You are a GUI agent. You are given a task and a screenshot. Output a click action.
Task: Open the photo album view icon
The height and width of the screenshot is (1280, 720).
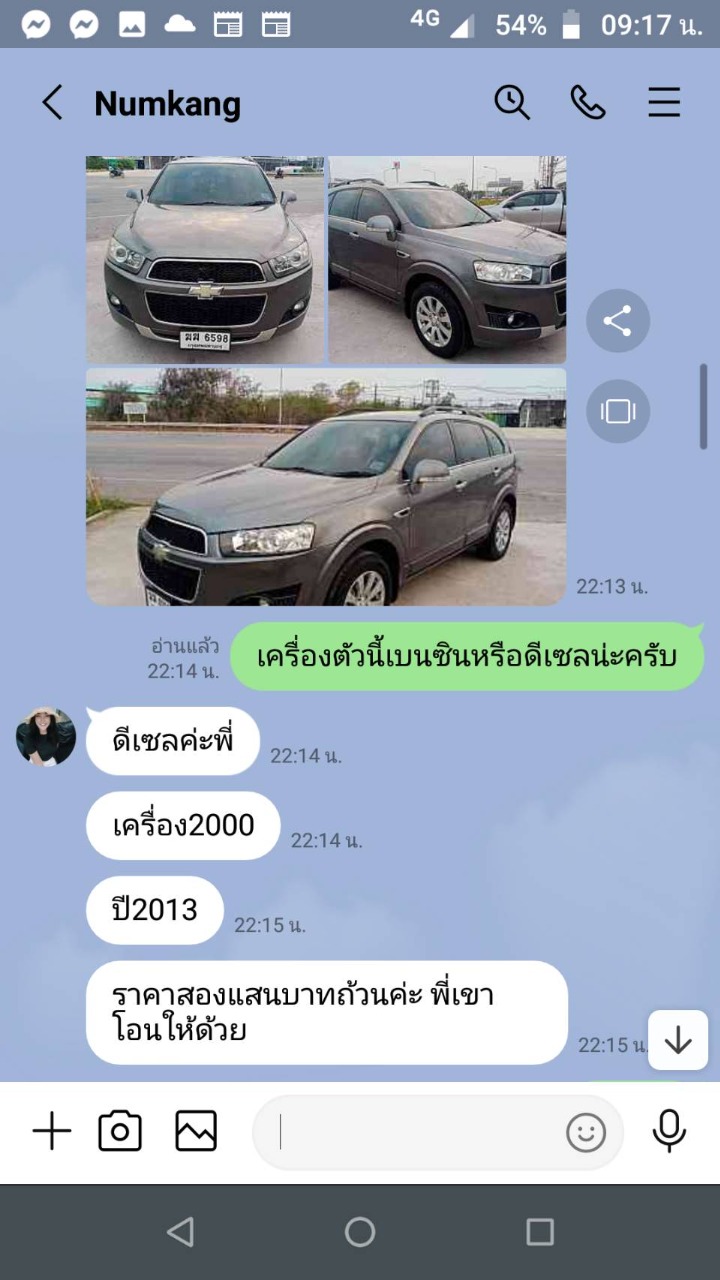coord(617,411)
